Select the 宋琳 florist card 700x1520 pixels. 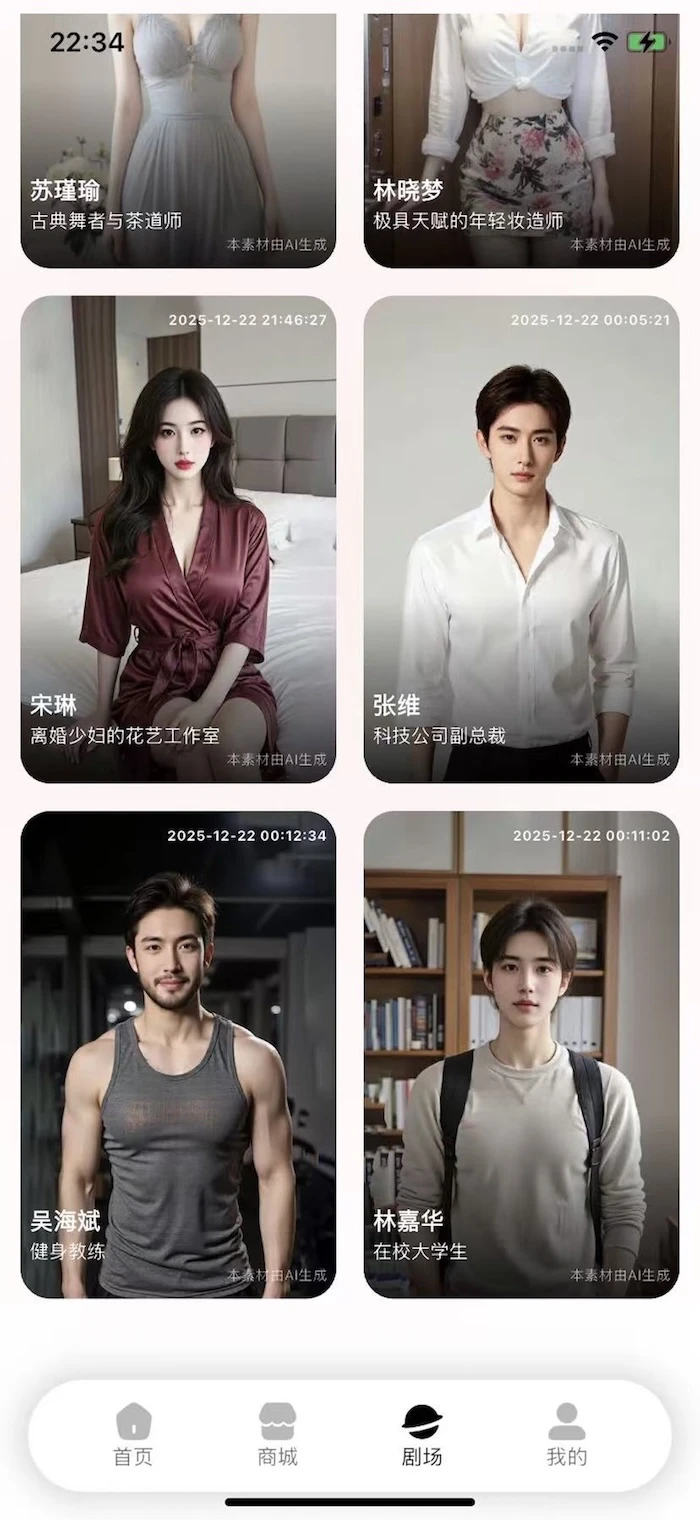178,539
